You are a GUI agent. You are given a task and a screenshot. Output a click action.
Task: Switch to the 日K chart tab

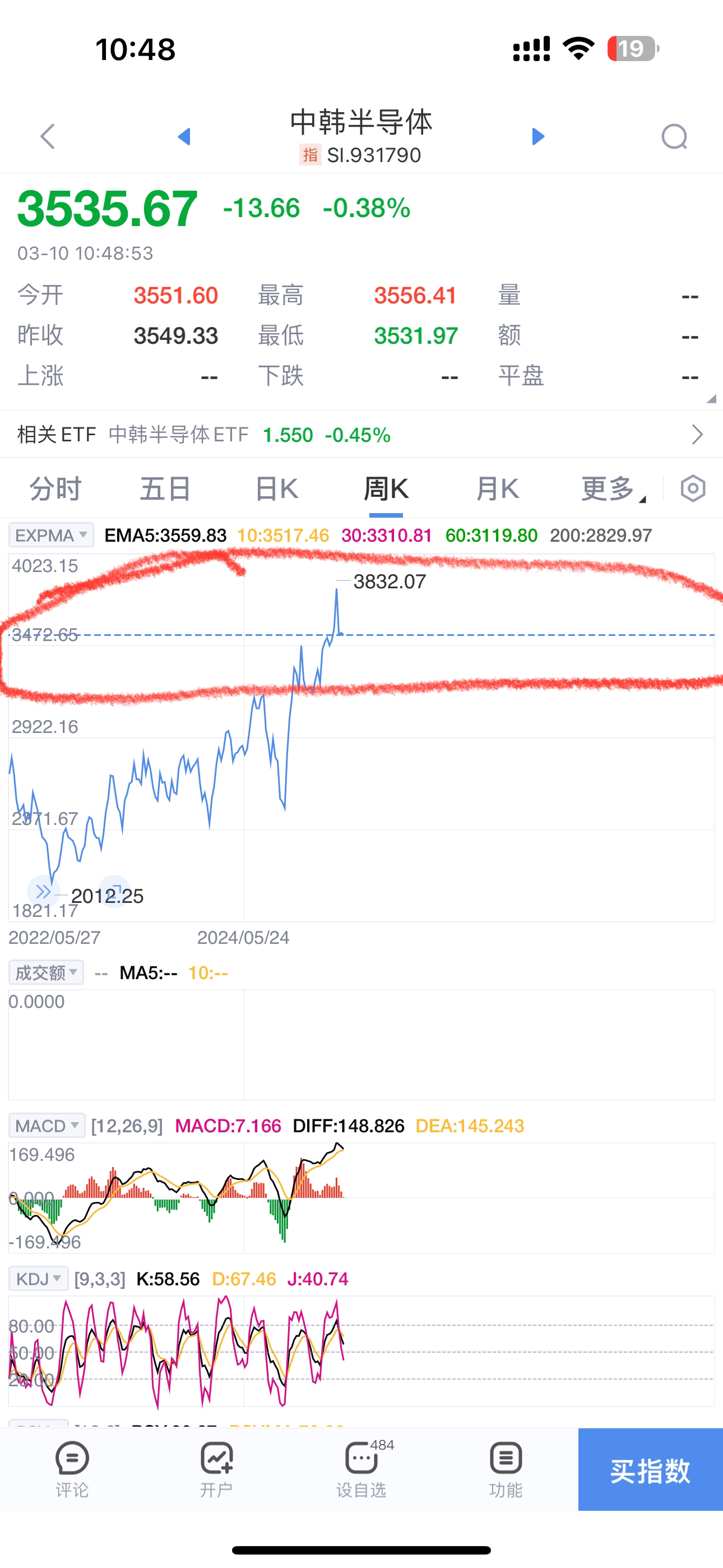pos(276,489)
